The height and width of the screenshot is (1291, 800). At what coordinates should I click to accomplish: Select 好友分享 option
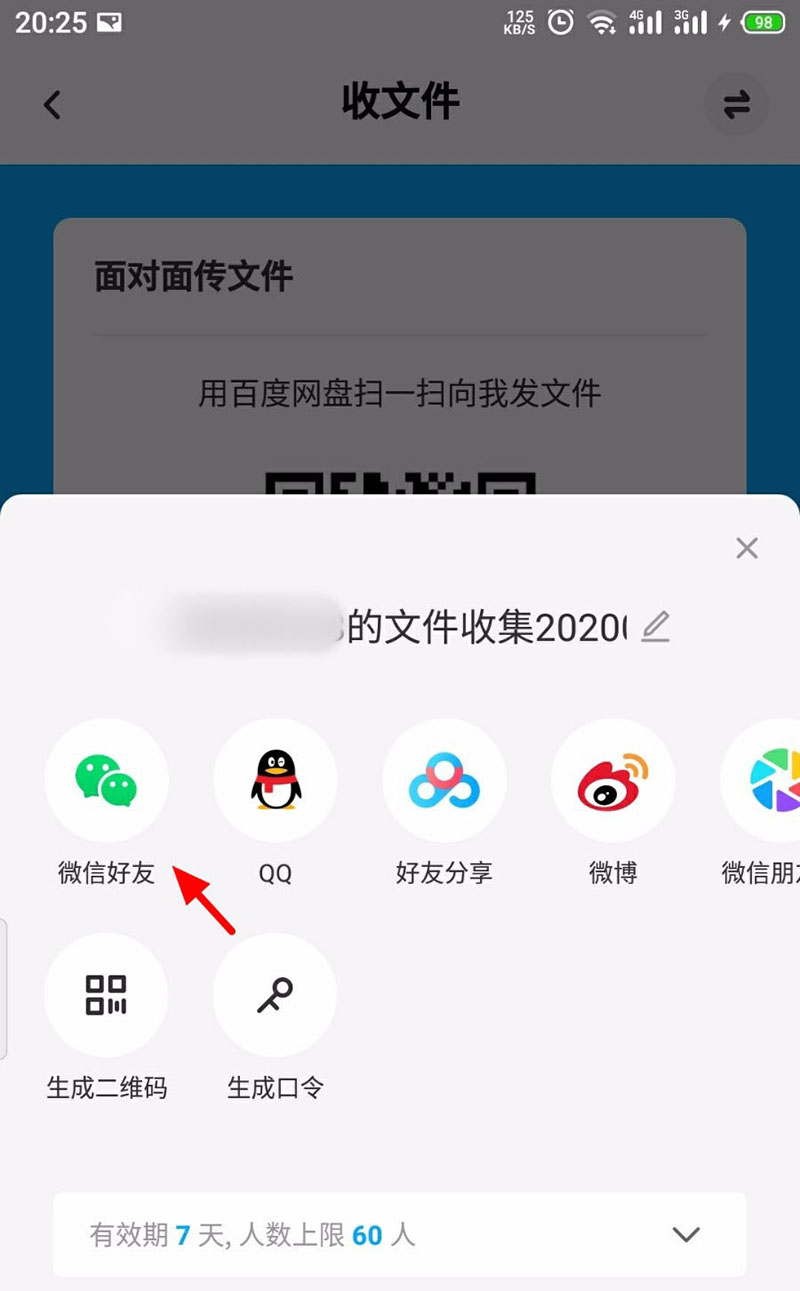pyautogui.click(x=444, y=781)
